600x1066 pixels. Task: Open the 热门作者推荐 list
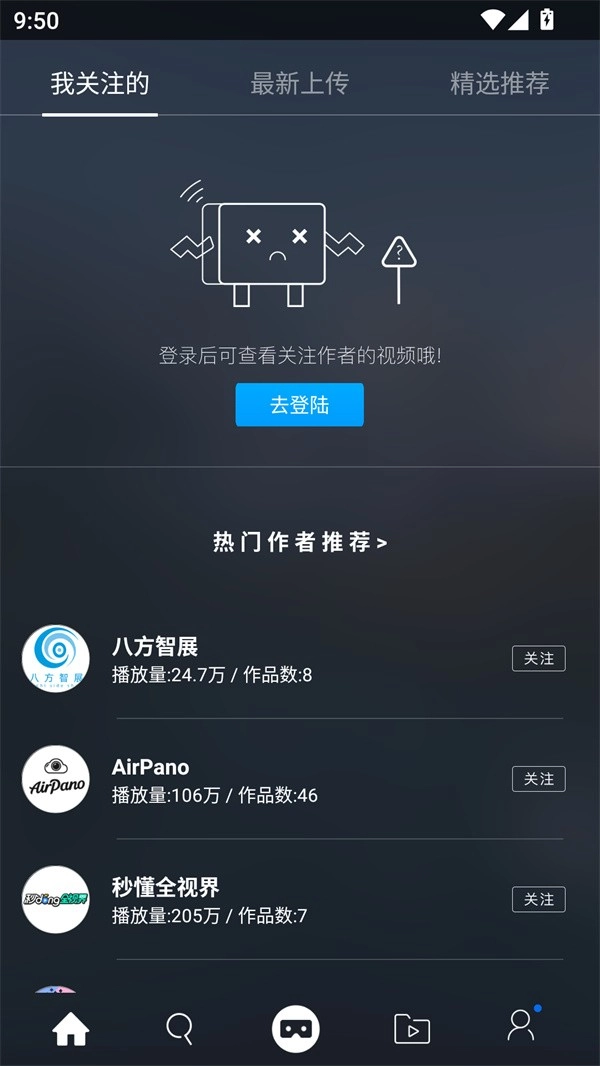pos(299,542)
